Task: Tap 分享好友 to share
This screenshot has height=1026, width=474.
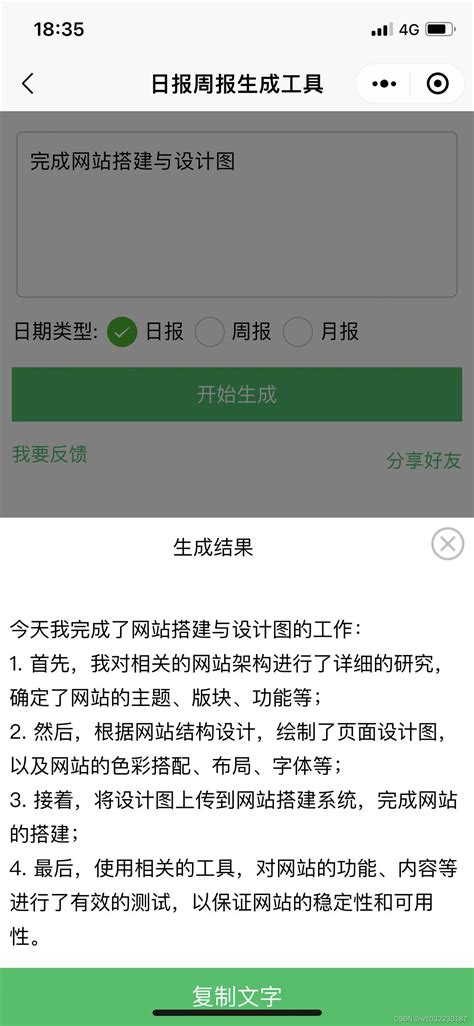Action: click(424, 461)
